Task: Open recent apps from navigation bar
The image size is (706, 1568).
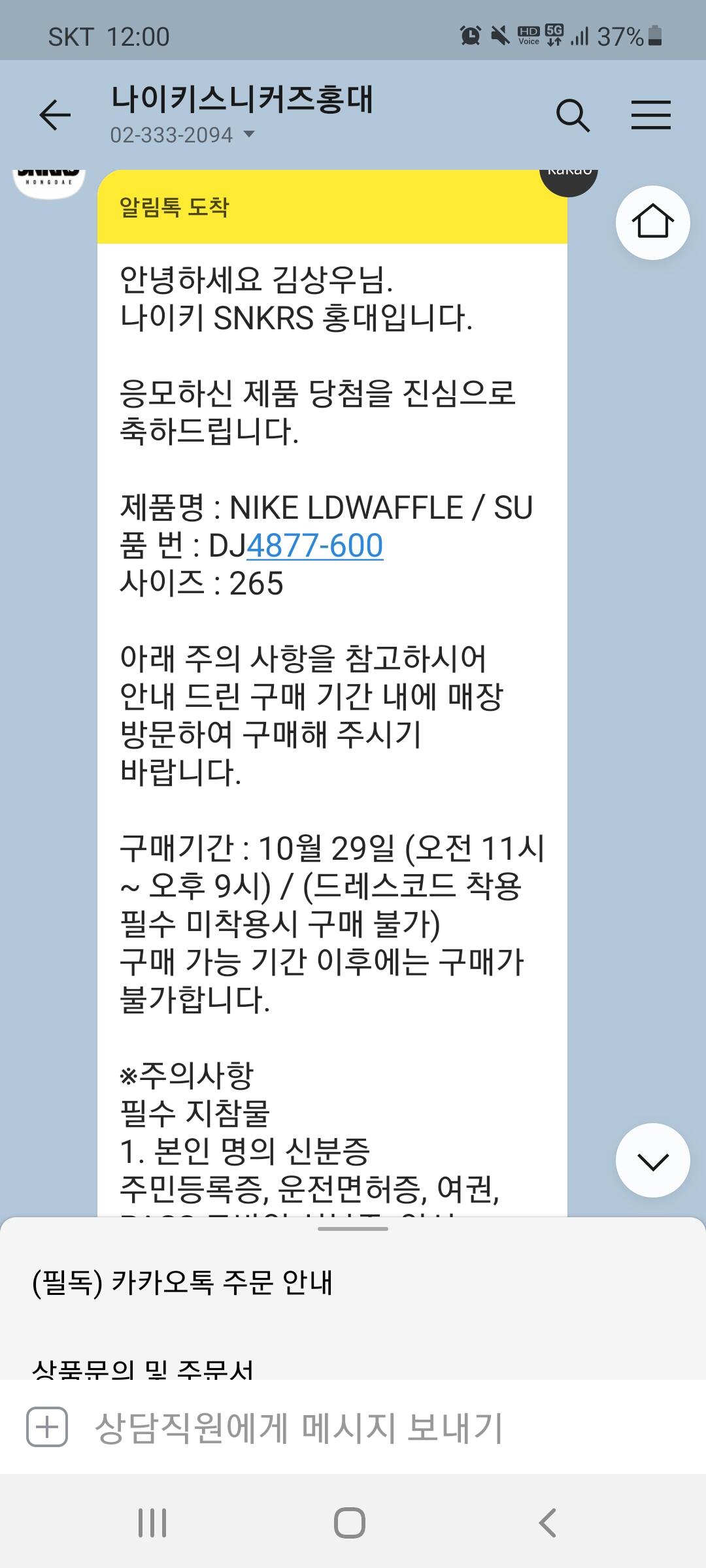Action: click(x=152, y=1524)
